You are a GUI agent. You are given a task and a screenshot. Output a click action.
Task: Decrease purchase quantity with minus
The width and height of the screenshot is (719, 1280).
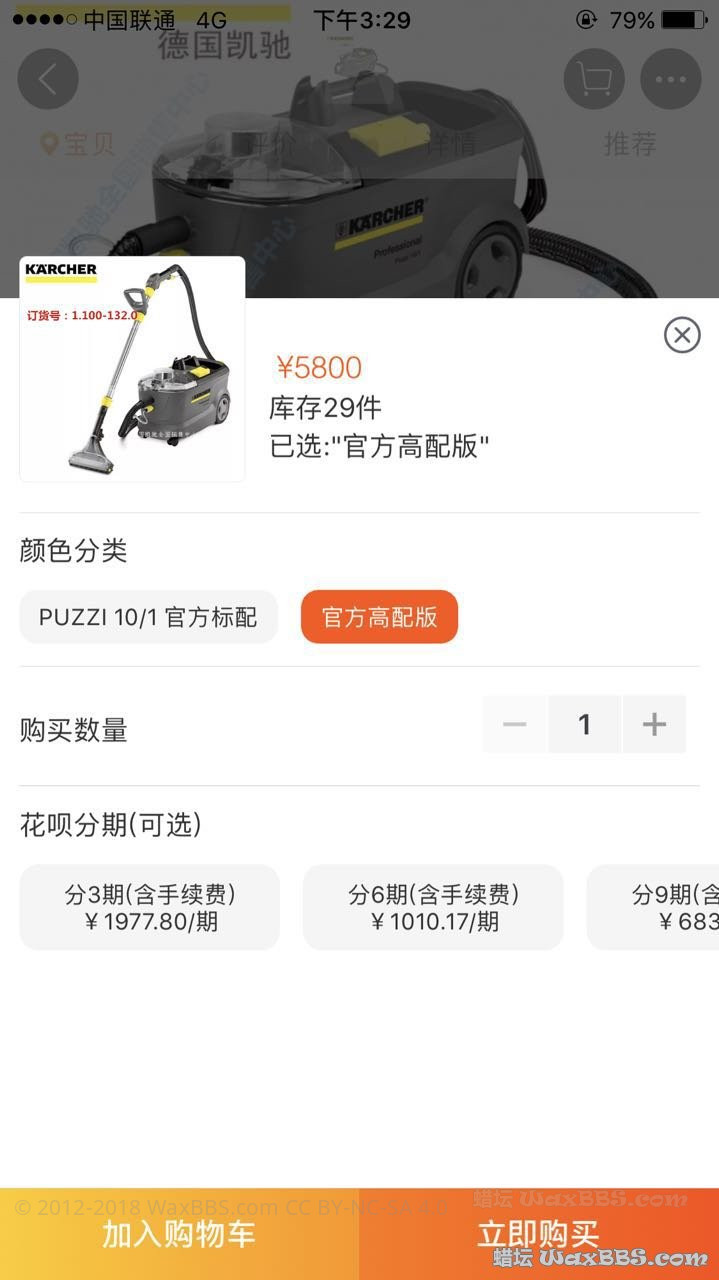pos(515,724)
